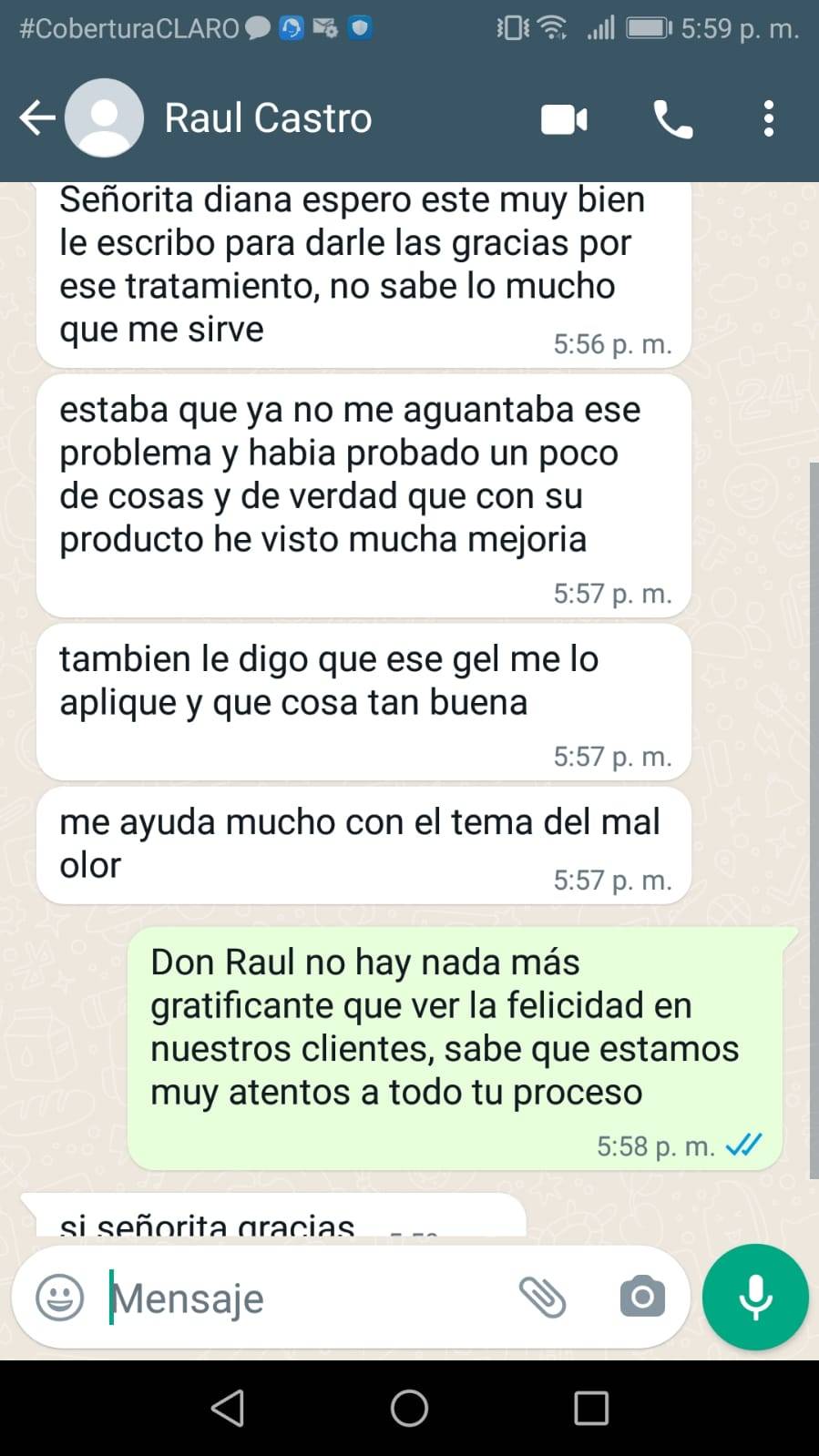
Task: Start a video call with Raul Castro
Action: 564,119
